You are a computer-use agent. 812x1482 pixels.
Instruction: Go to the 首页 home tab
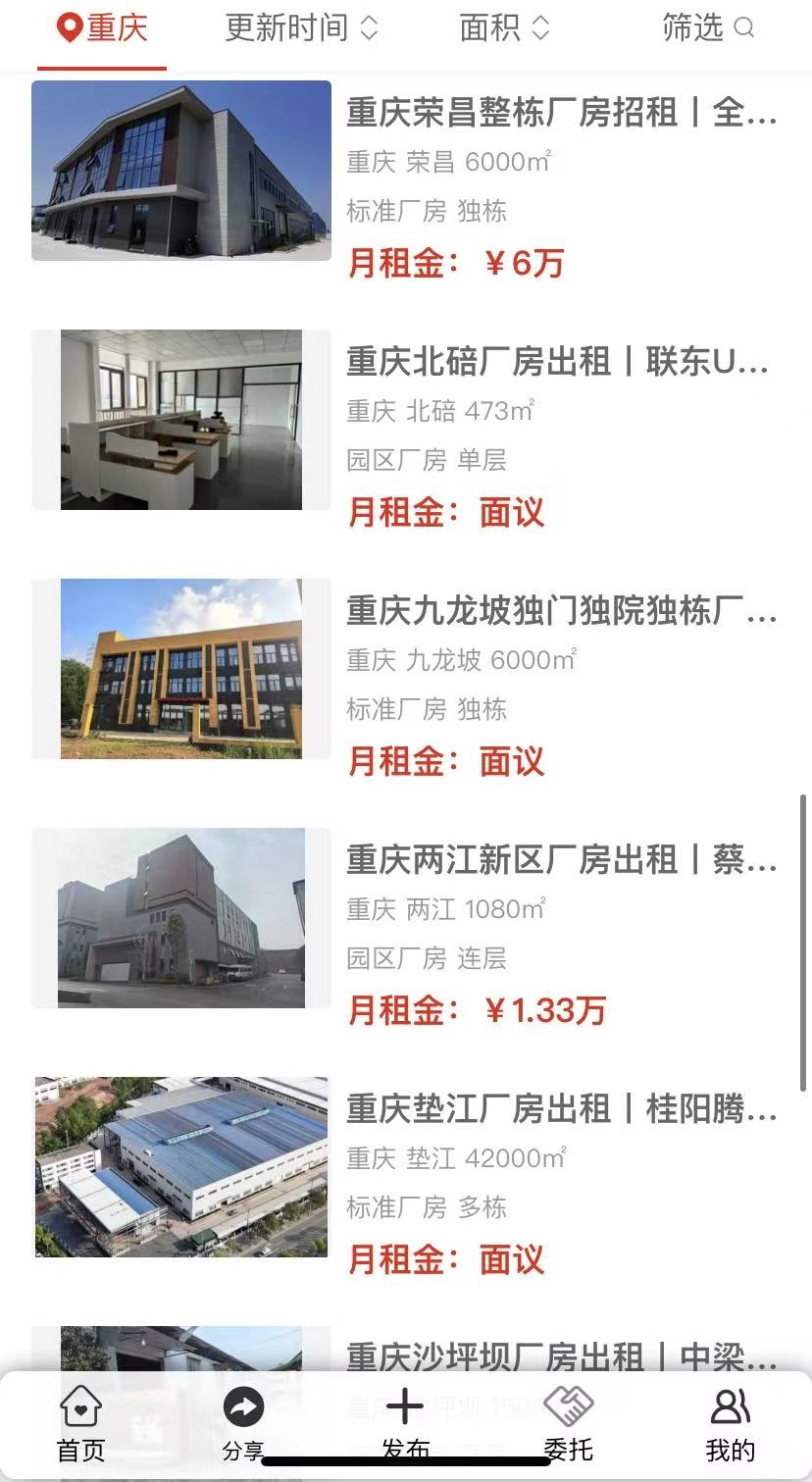pos(80,1424)
